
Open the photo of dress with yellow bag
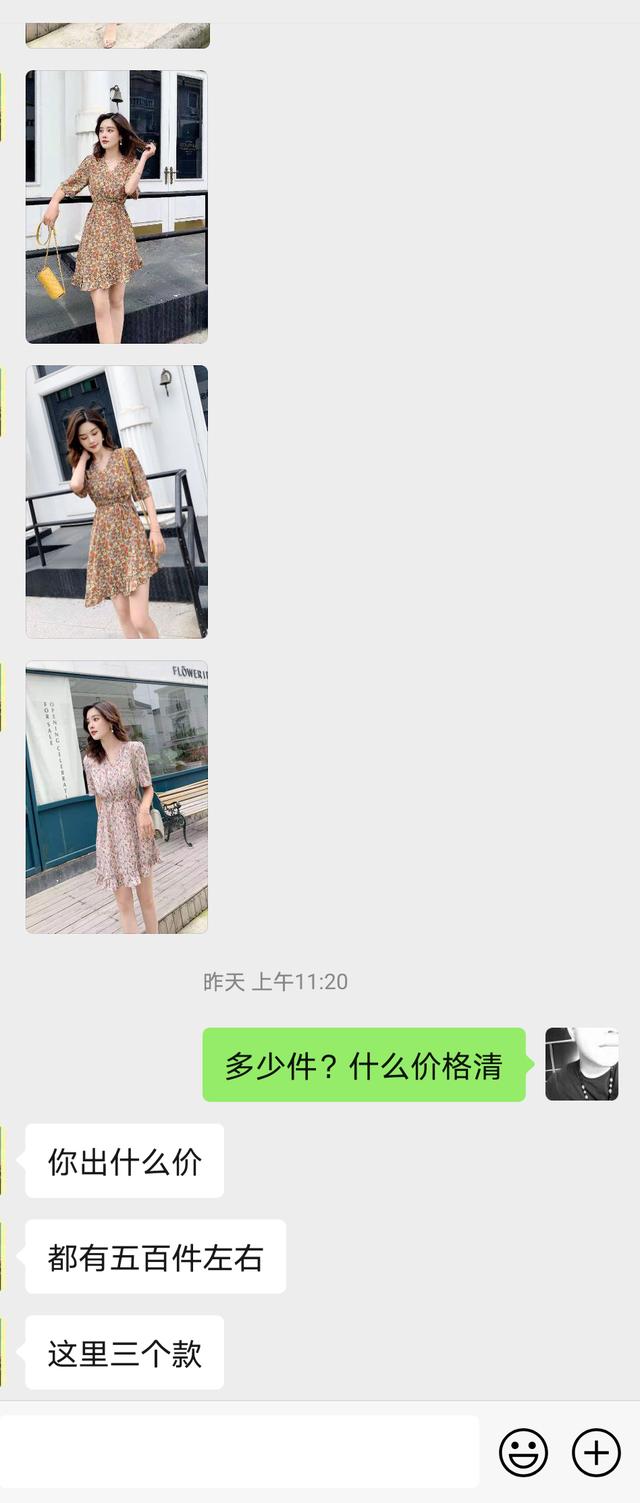pos(116,207)
